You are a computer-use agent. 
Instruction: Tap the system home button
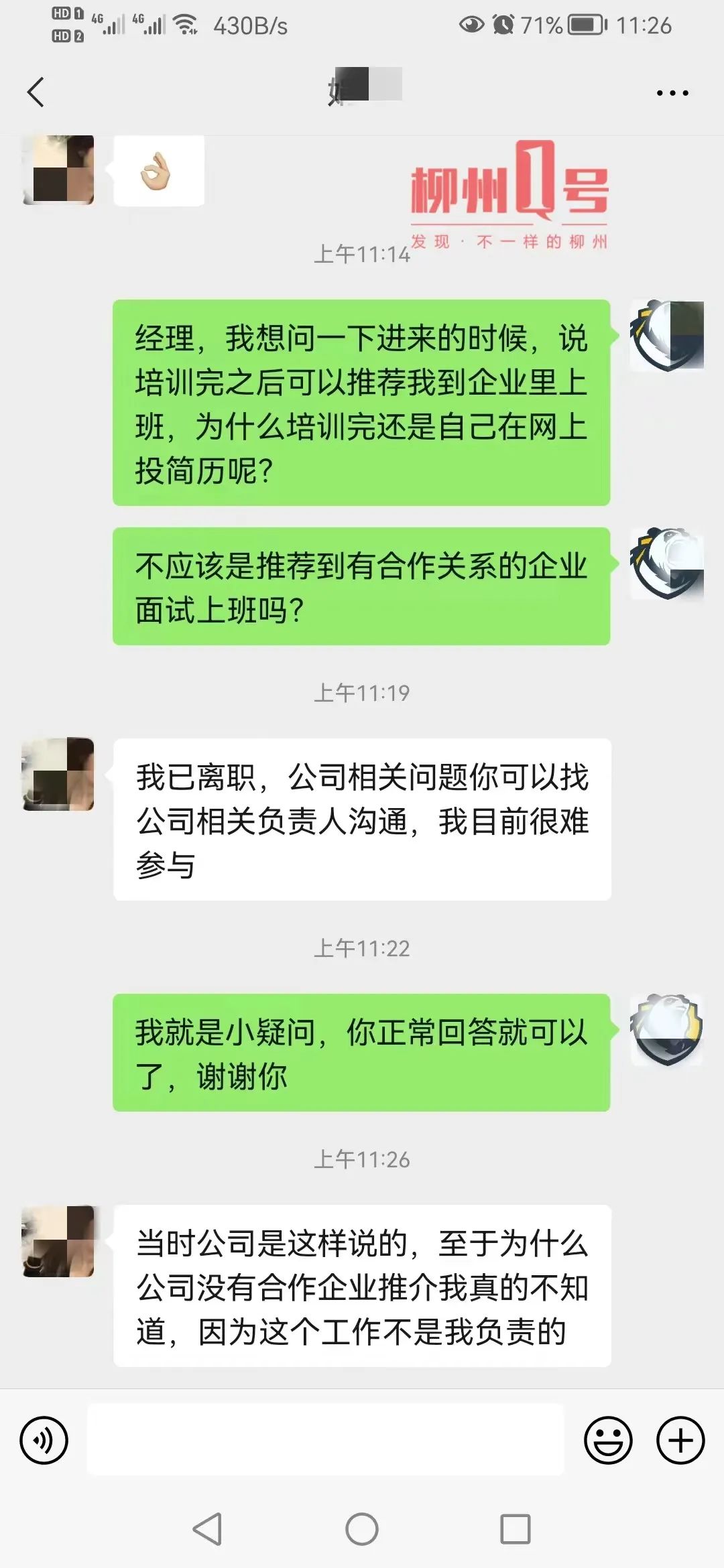tap(362, 1529)
